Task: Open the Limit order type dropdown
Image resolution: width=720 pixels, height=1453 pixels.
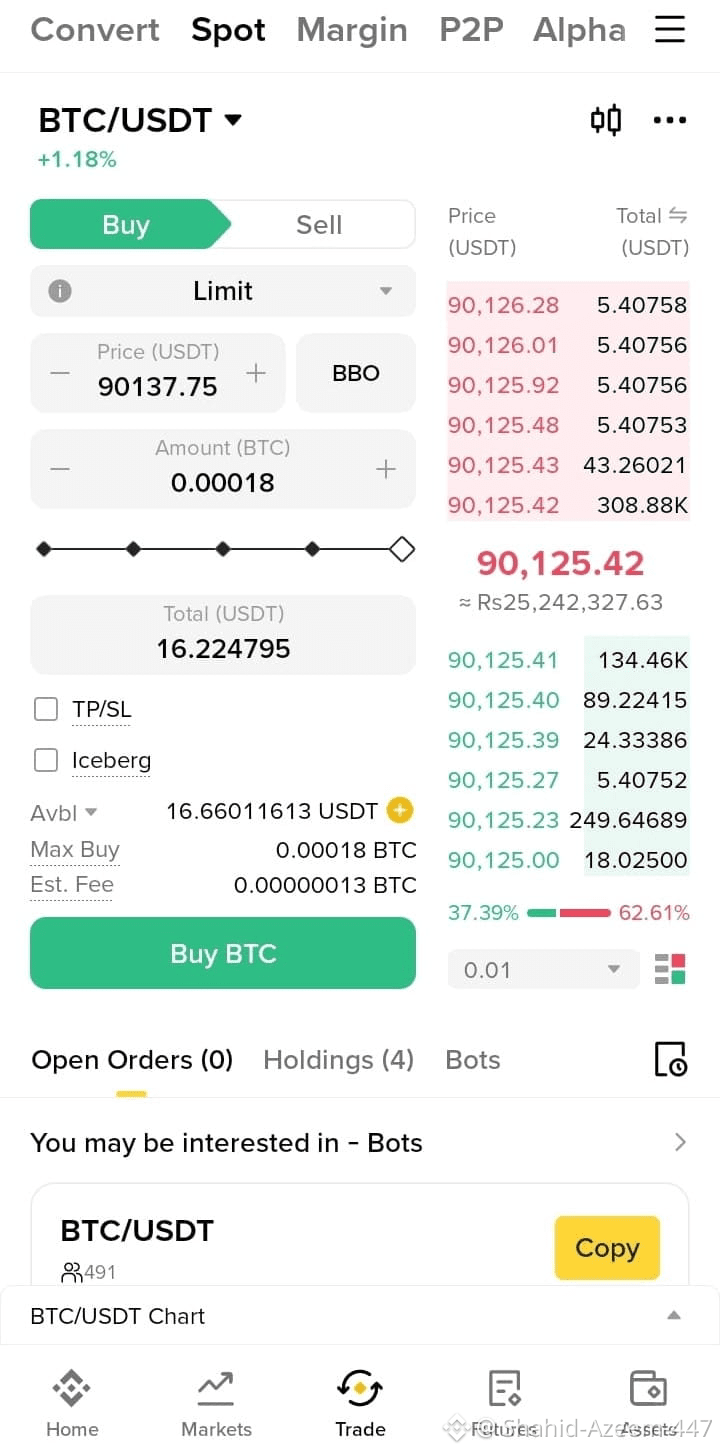Action: [x=223, y=291]
